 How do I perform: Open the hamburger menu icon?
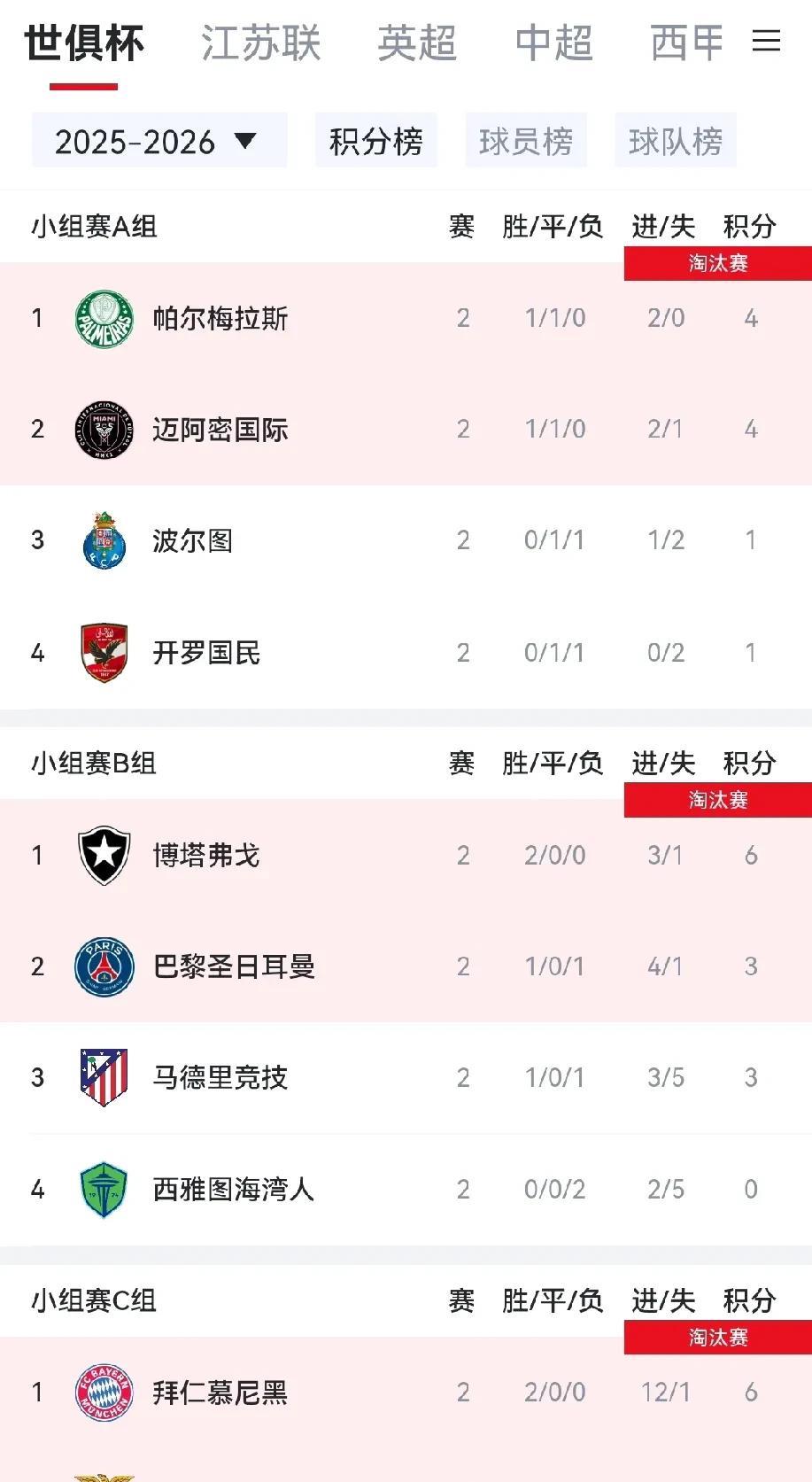(766, 41)
